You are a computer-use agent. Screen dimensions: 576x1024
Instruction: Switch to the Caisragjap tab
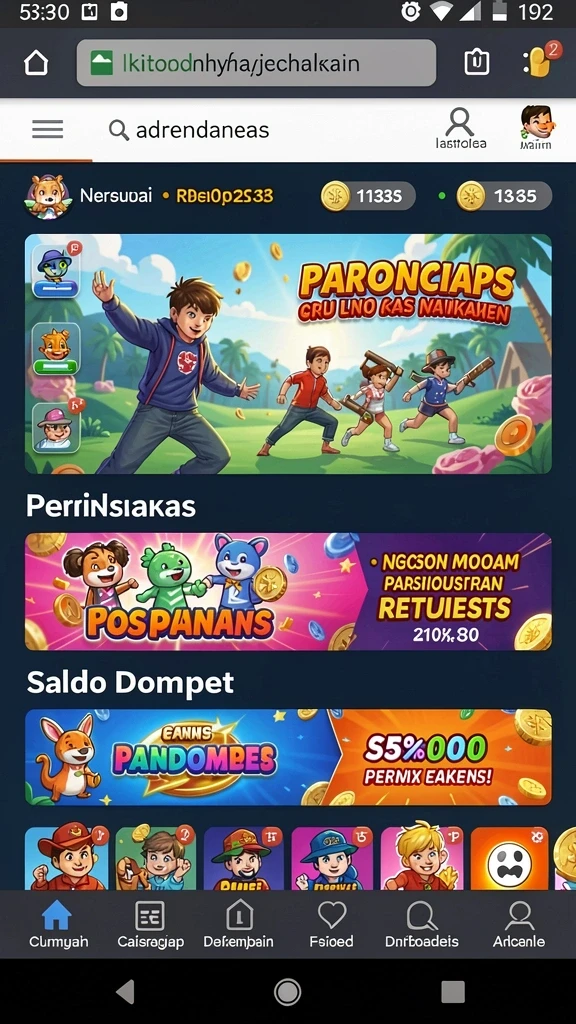coord(150,925)
